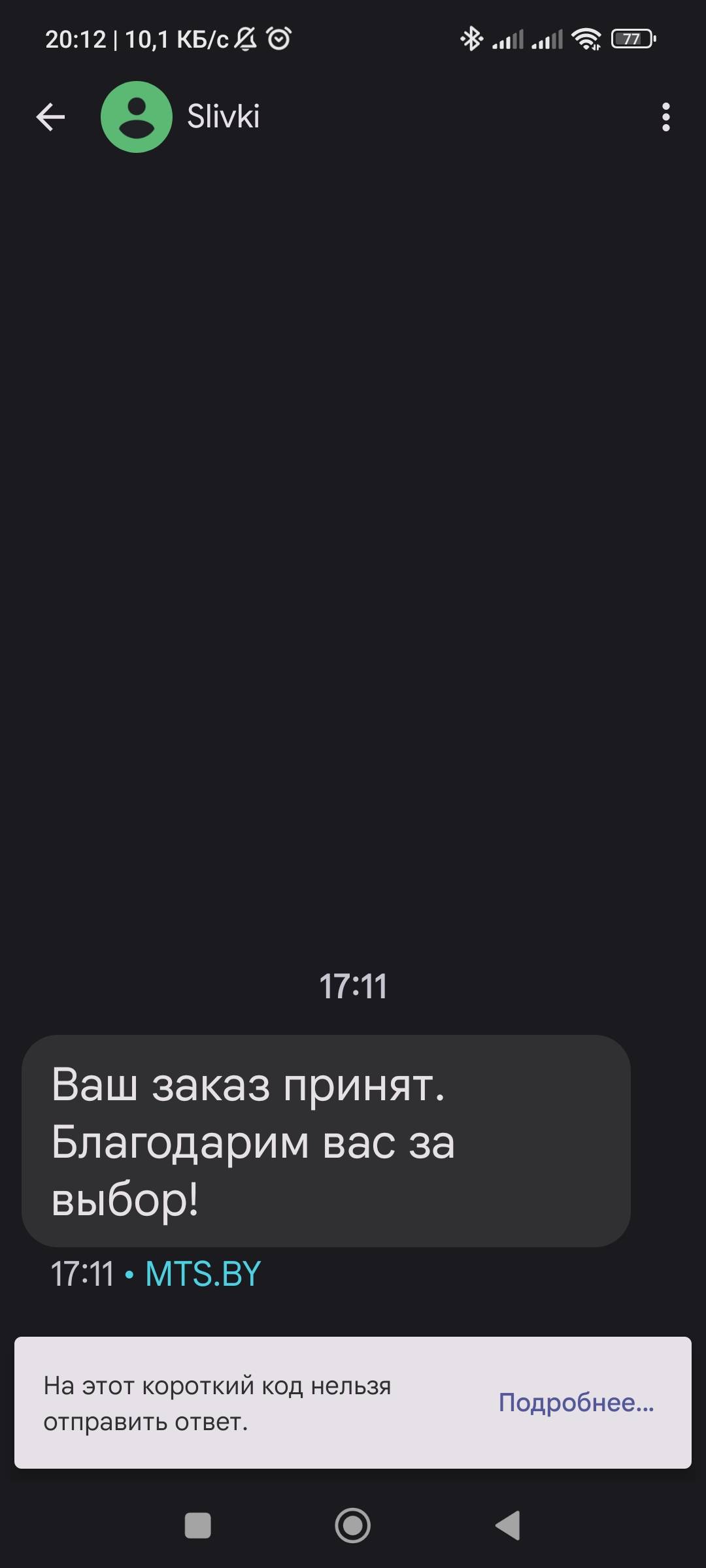The width and height of the screenshot is (706, 1568).
Task: Go back to the conversations list
Action: 50,117
